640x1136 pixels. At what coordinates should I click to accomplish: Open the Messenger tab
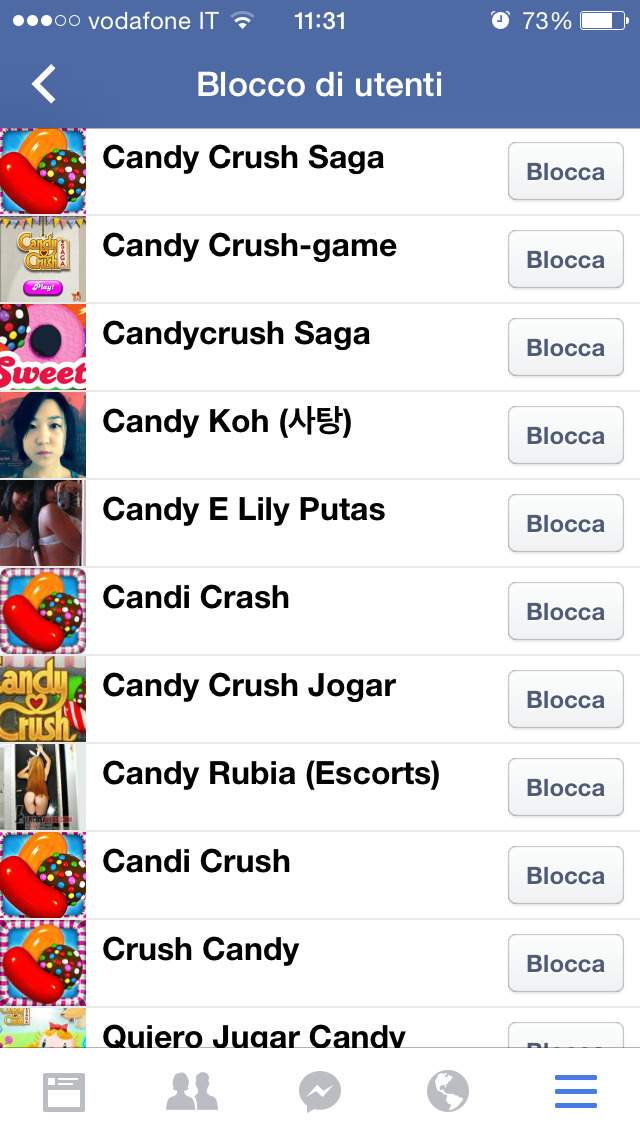pos(320,1092)
